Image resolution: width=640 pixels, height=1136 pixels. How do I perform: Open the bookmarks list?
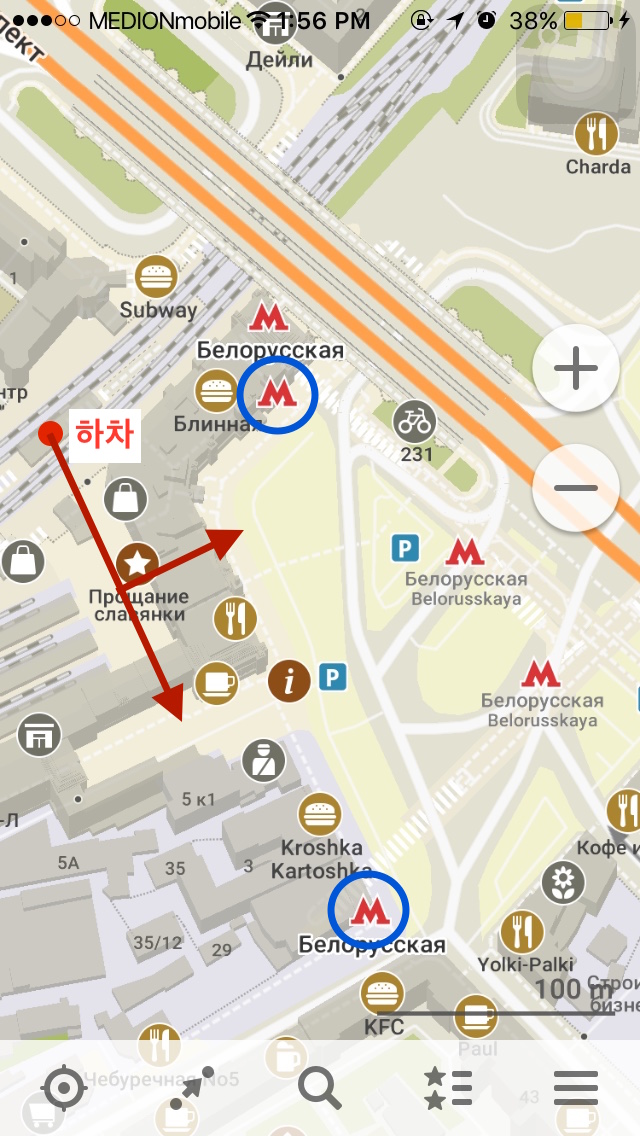(448, 1088)
